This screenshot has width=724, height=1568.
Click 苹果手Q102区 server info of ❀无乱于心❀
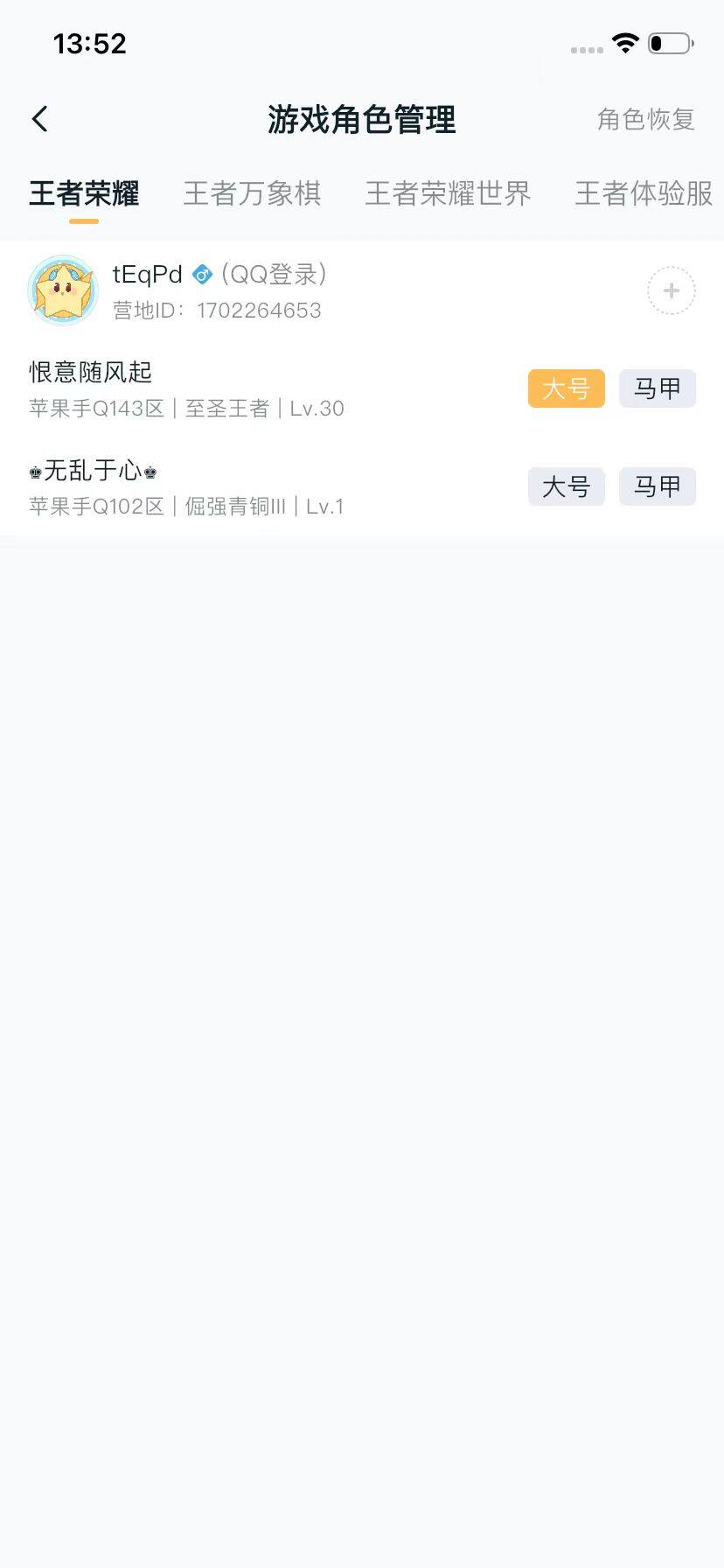tap(95, 506)
